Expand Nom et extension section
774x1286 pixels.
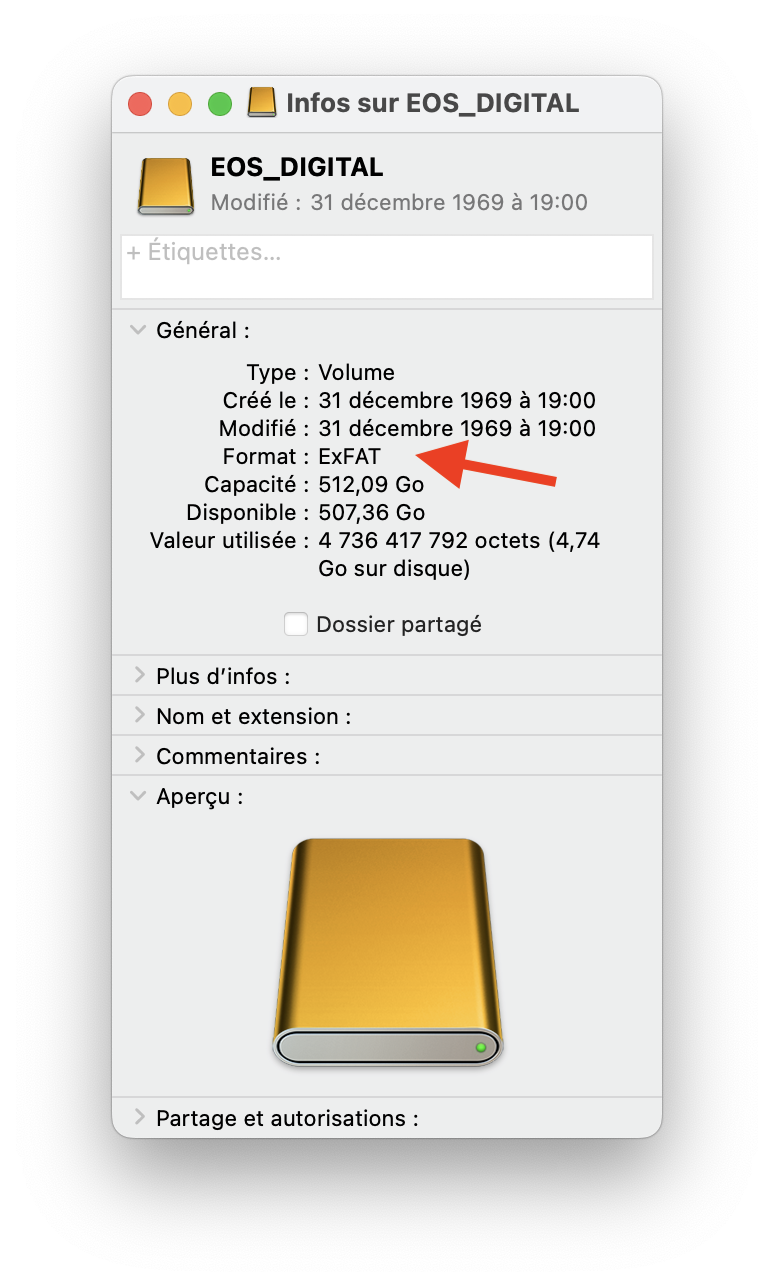click(x=139, y=716)
